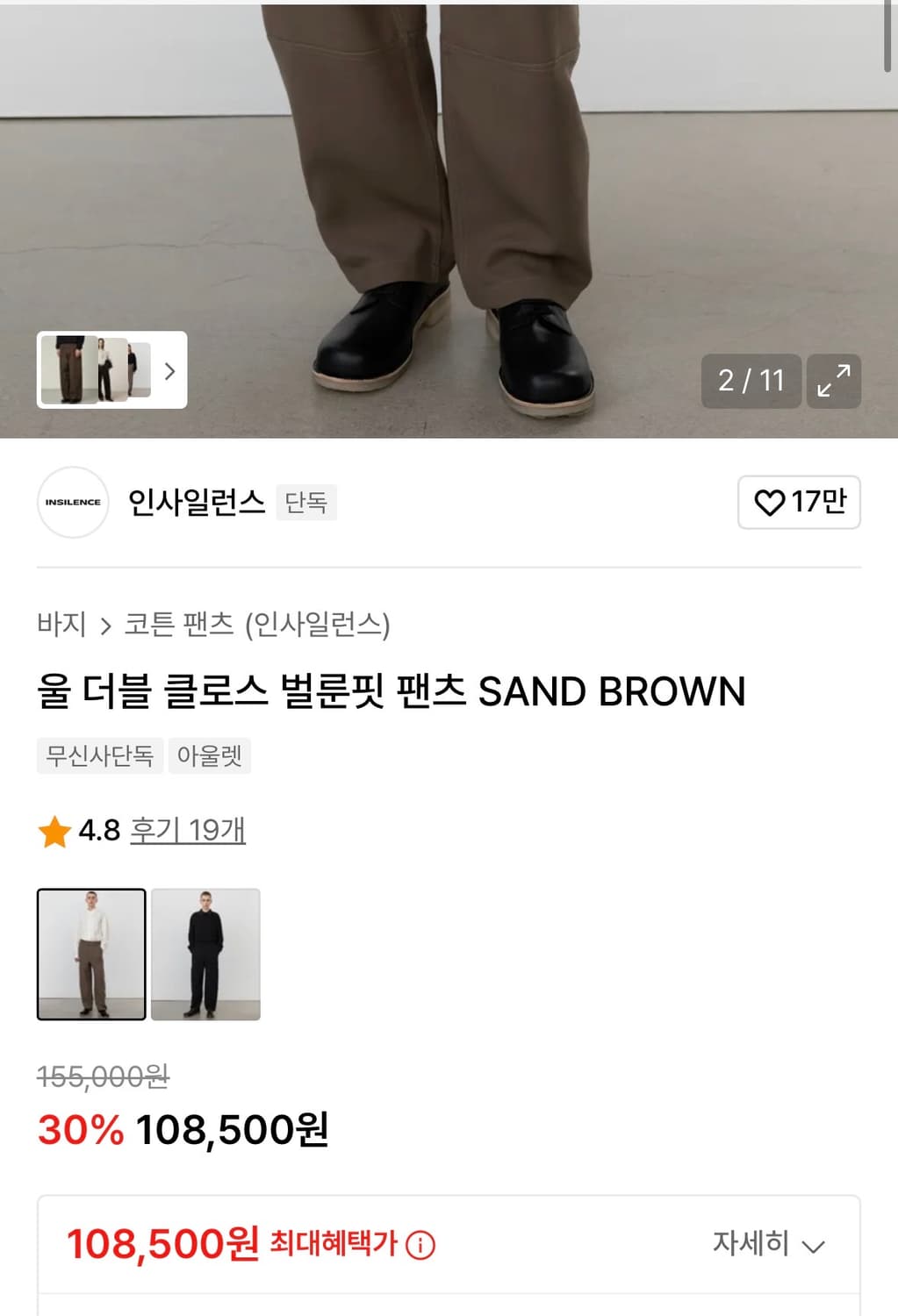This screenshot has height=1316, width=898.
Task: Click the brand name 인사일런스
Action: 195,502
